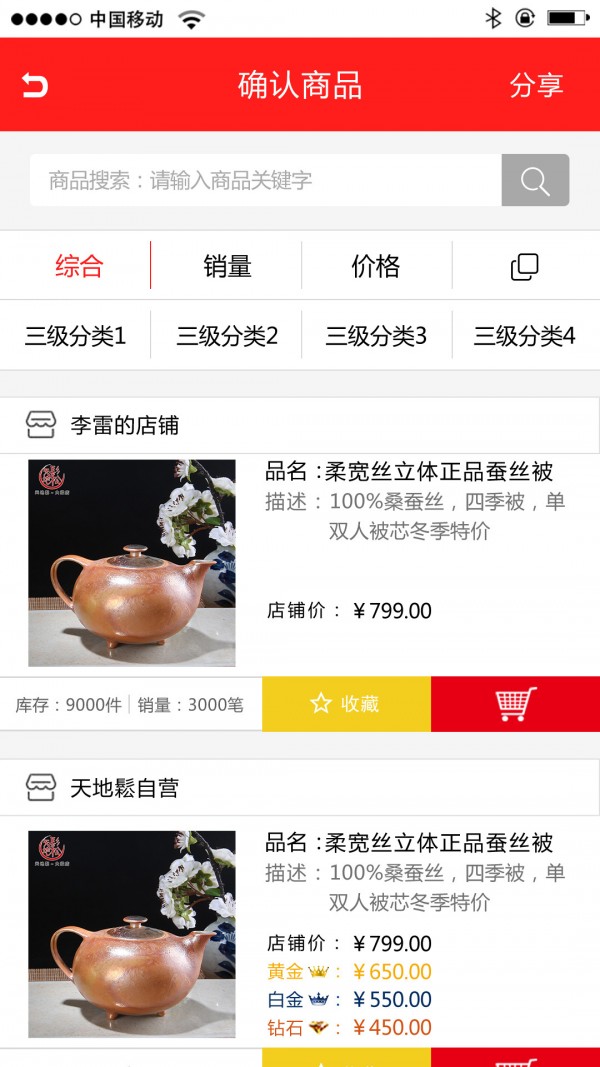Open the product image in 天地鬆自营
Viewport: 600px width, 1067px height.
pos(132,934)
